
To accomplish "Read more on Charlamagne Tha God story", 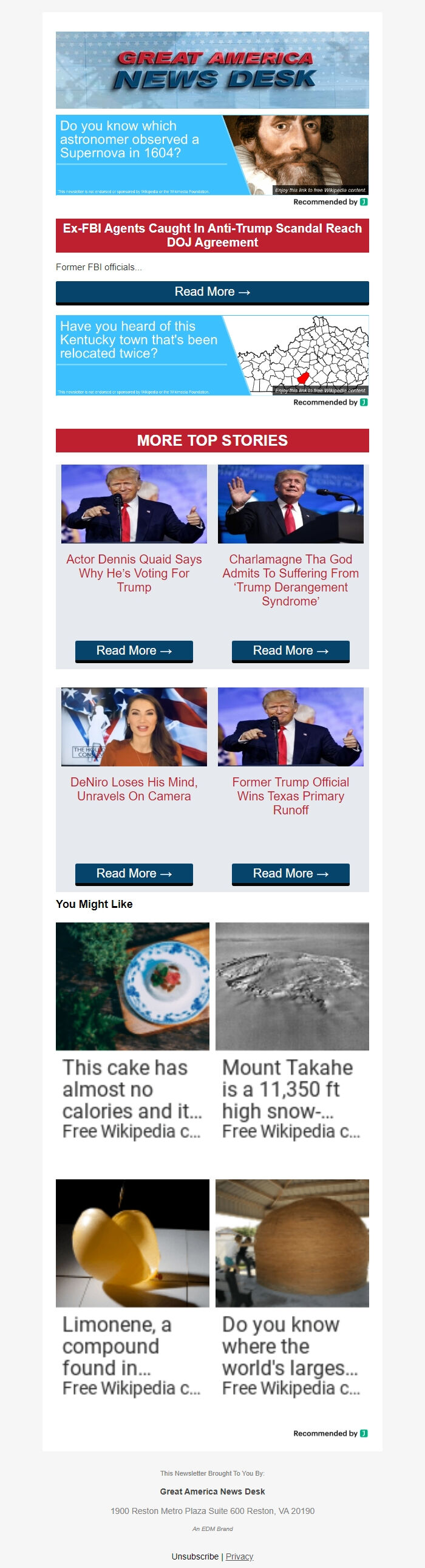I will coord(290,650).
